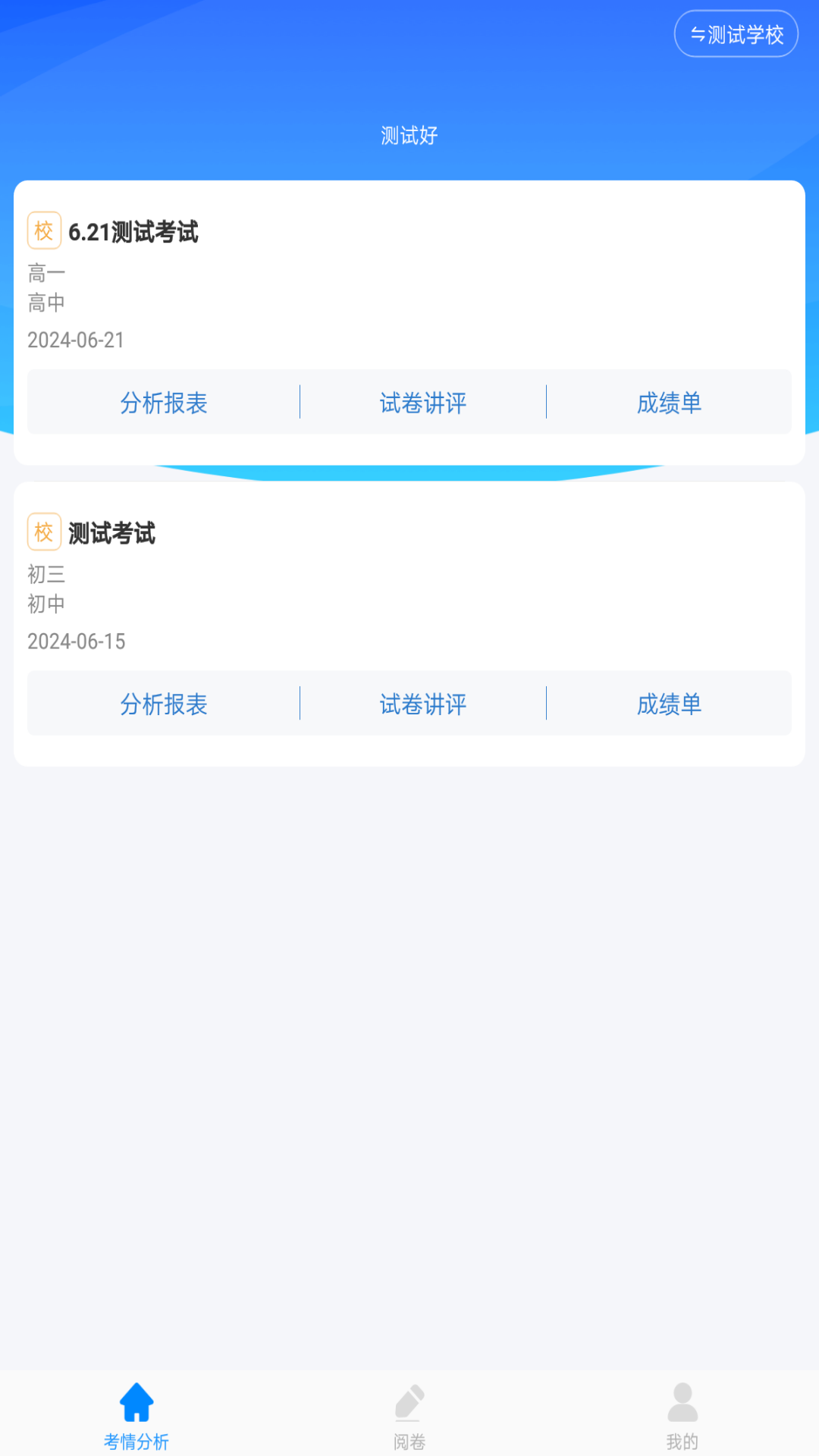Switch school via 测试学校 button

pyautogui.click(x=736, y=34)
